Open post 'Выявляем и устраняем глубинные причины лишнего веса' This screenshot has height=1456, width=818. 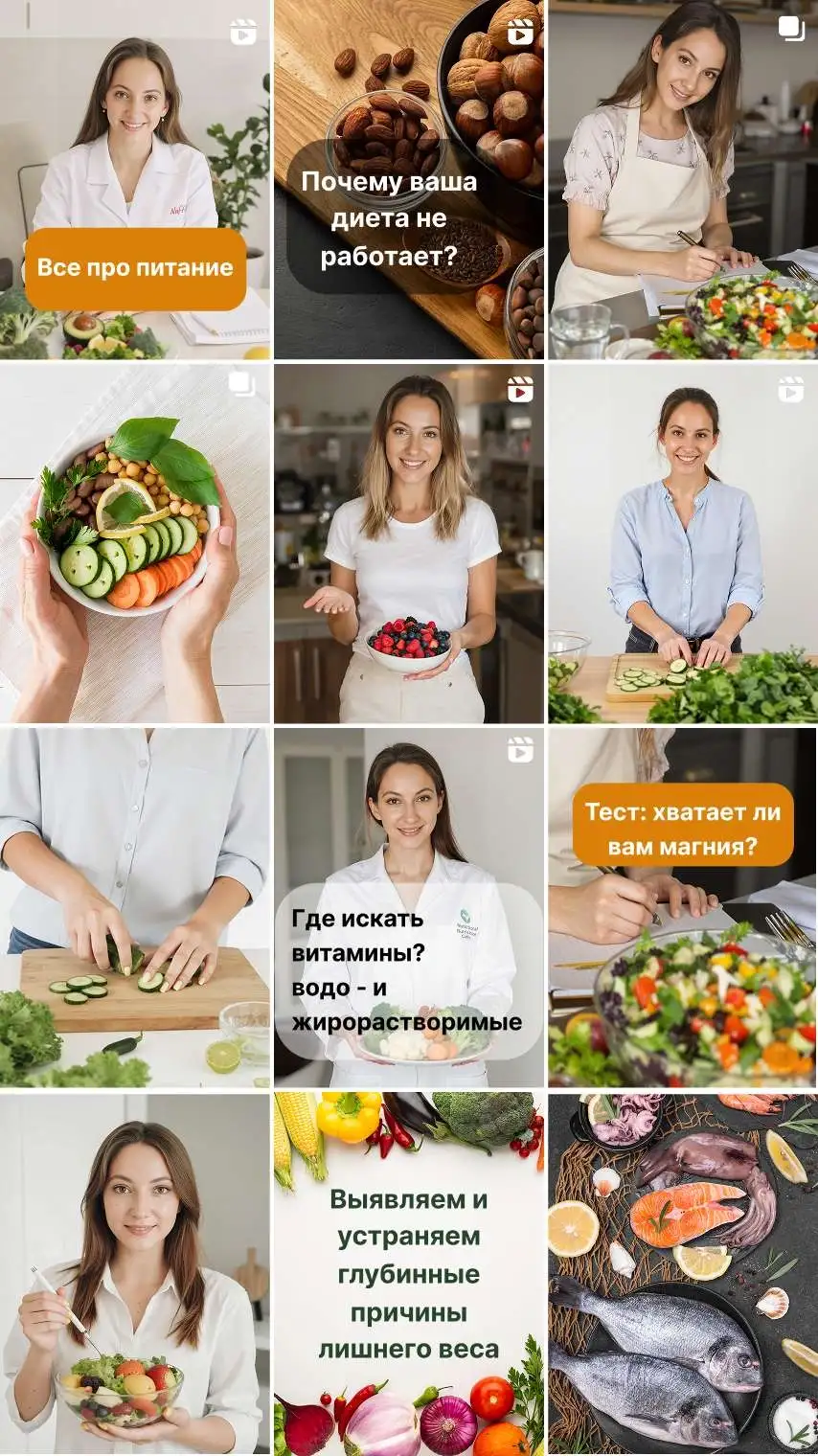pos(409,1274)
